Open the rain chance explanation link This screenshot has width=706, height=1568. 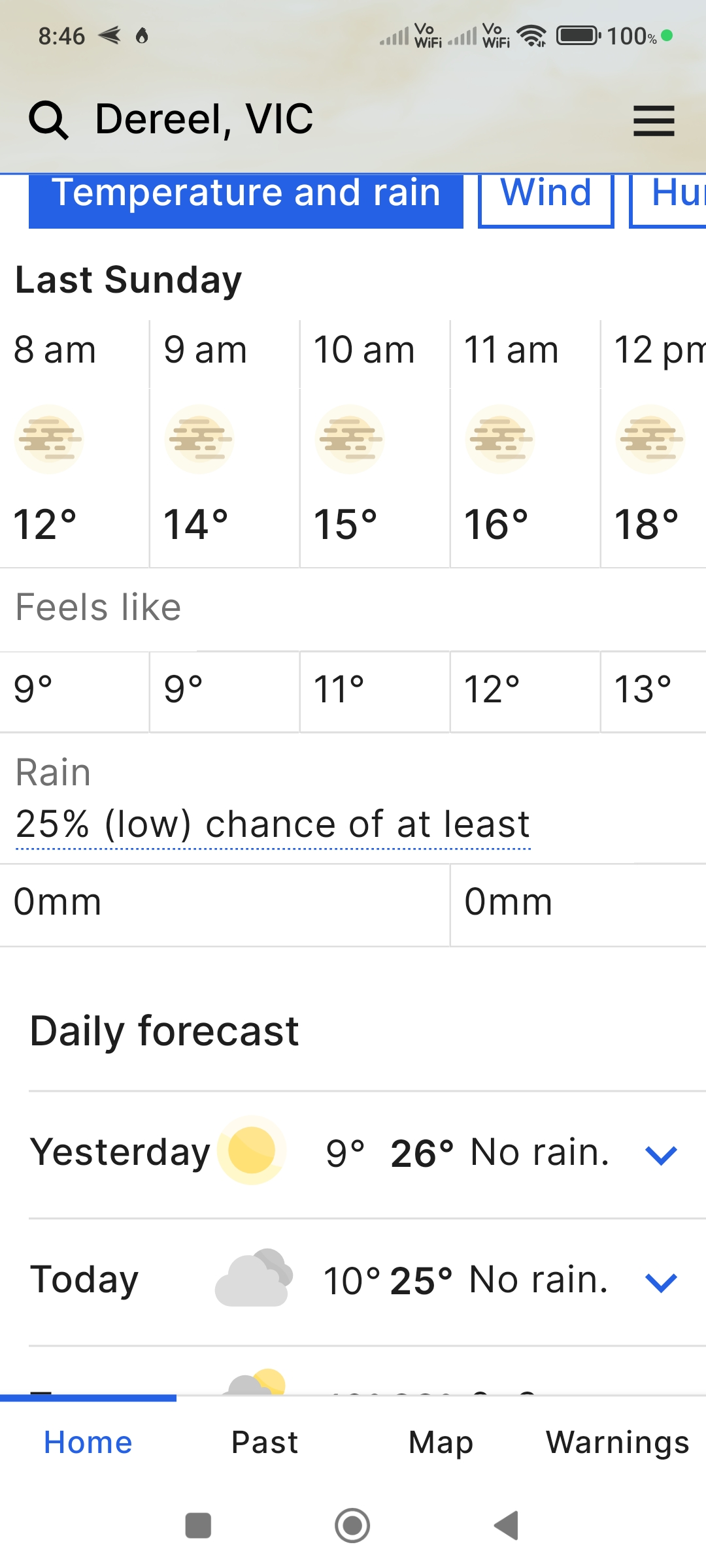[273, 825]
